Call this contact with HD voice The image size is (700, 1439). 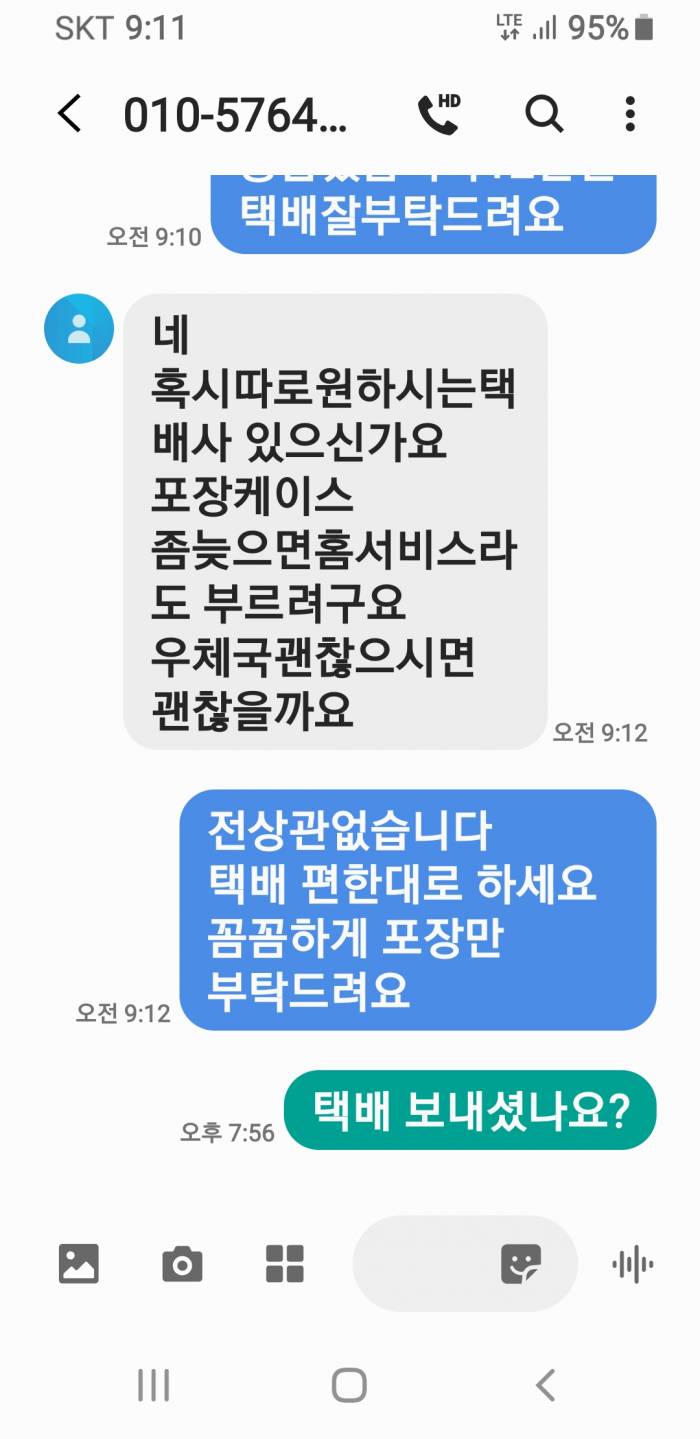438,115
